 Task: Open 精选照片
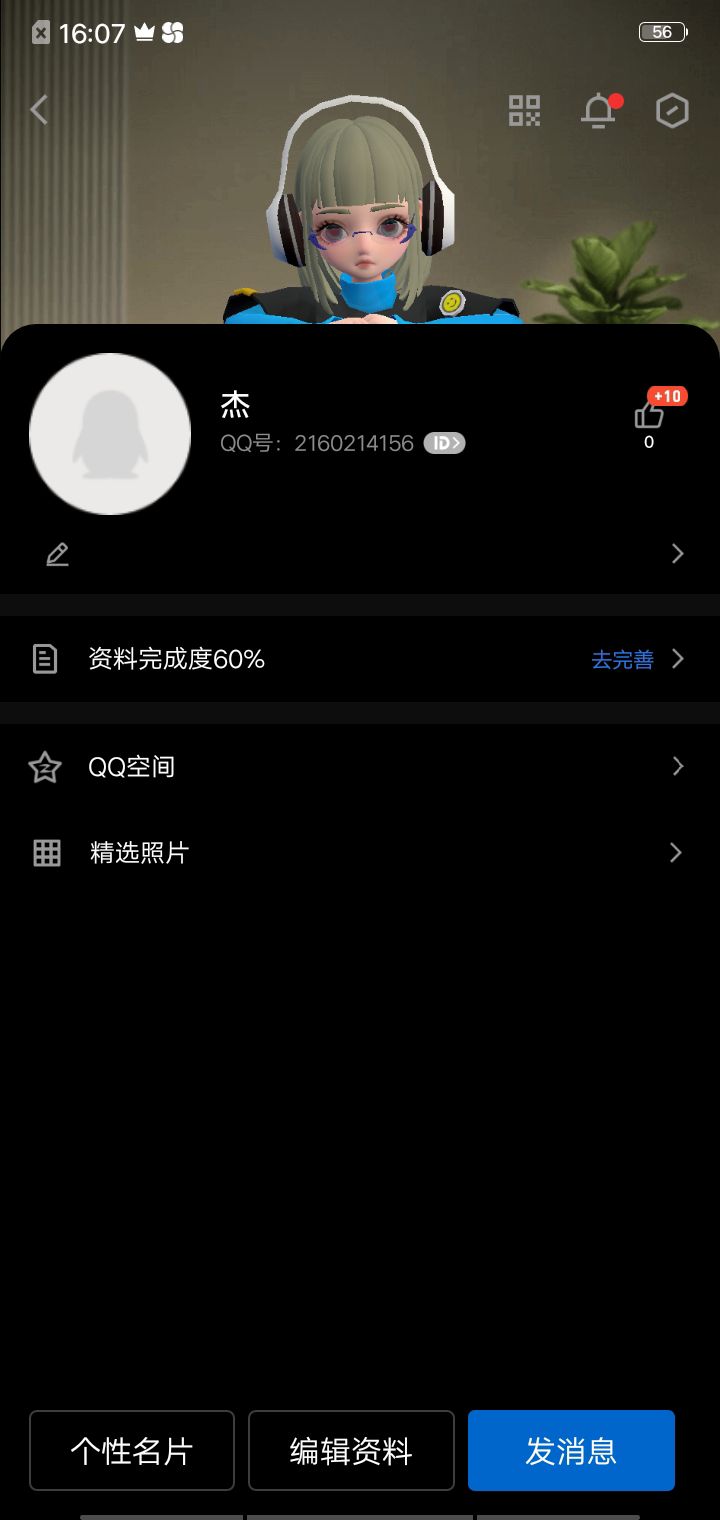(x=360, y=853)
